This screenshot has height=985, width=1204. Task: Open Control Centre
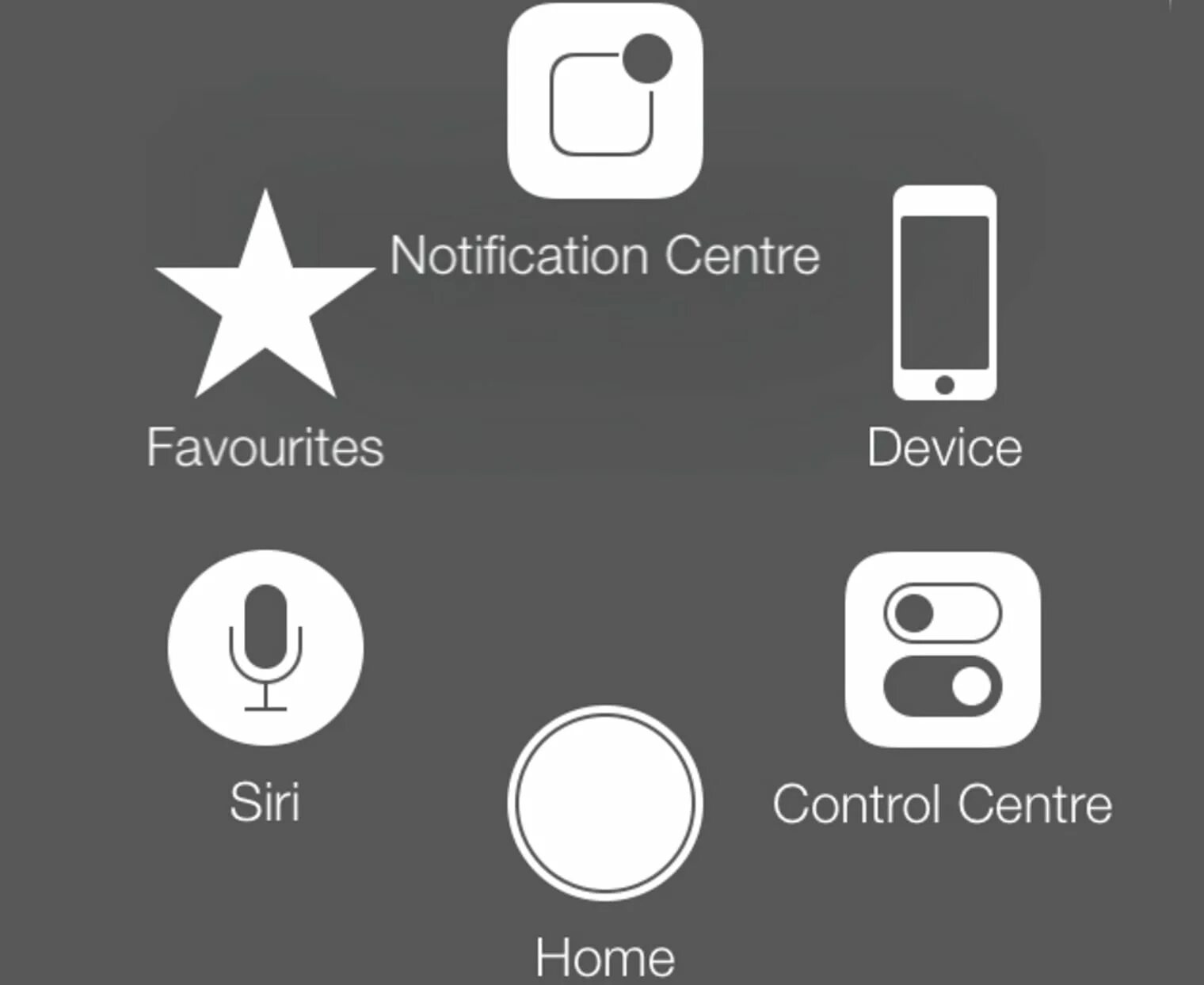[x=943, y=649]
